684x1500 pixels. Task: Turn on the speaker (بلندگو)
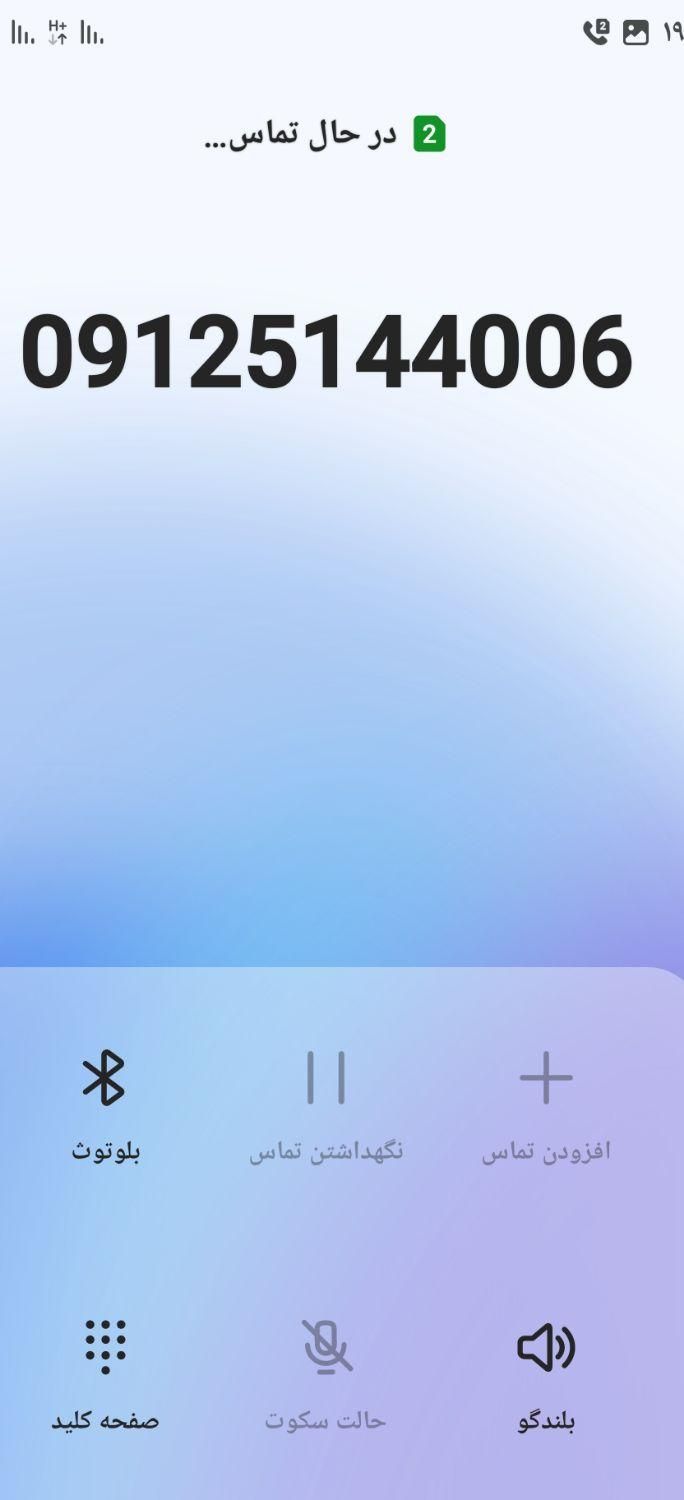pyautogui.click(x=546, y=1347)
